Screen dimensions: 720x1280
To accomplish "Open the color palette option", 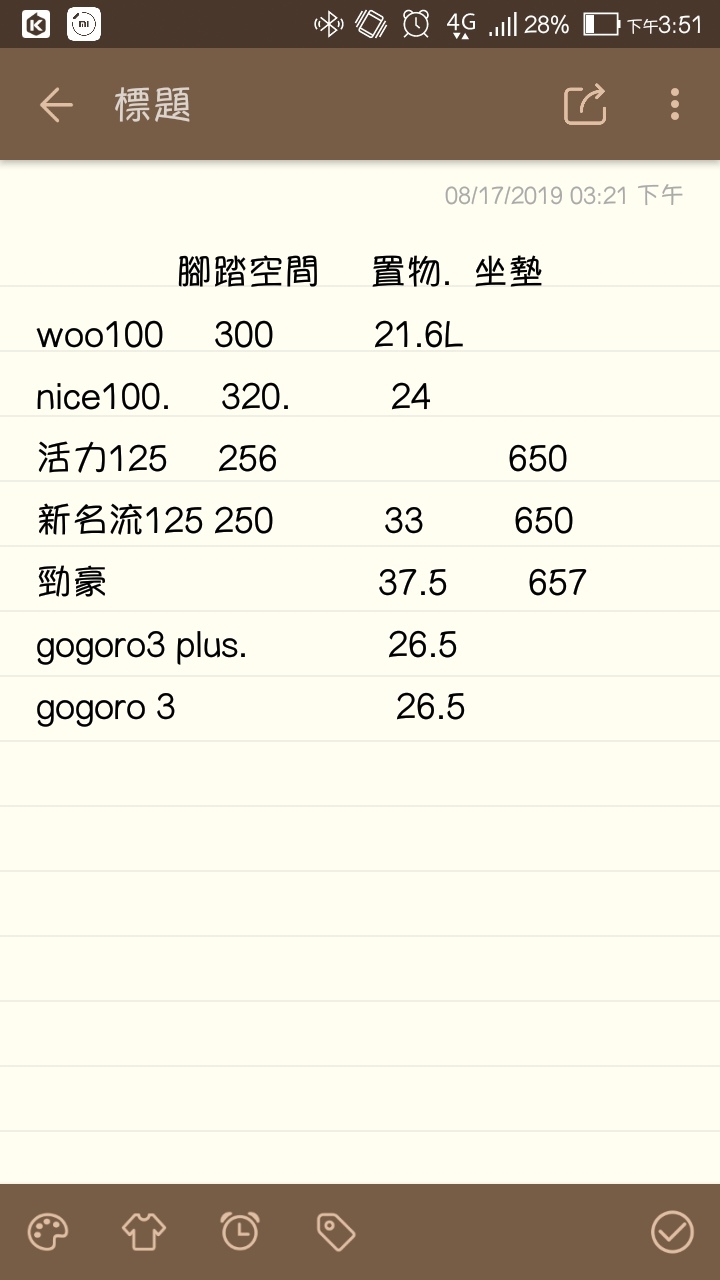I will tap(47, 1232).
